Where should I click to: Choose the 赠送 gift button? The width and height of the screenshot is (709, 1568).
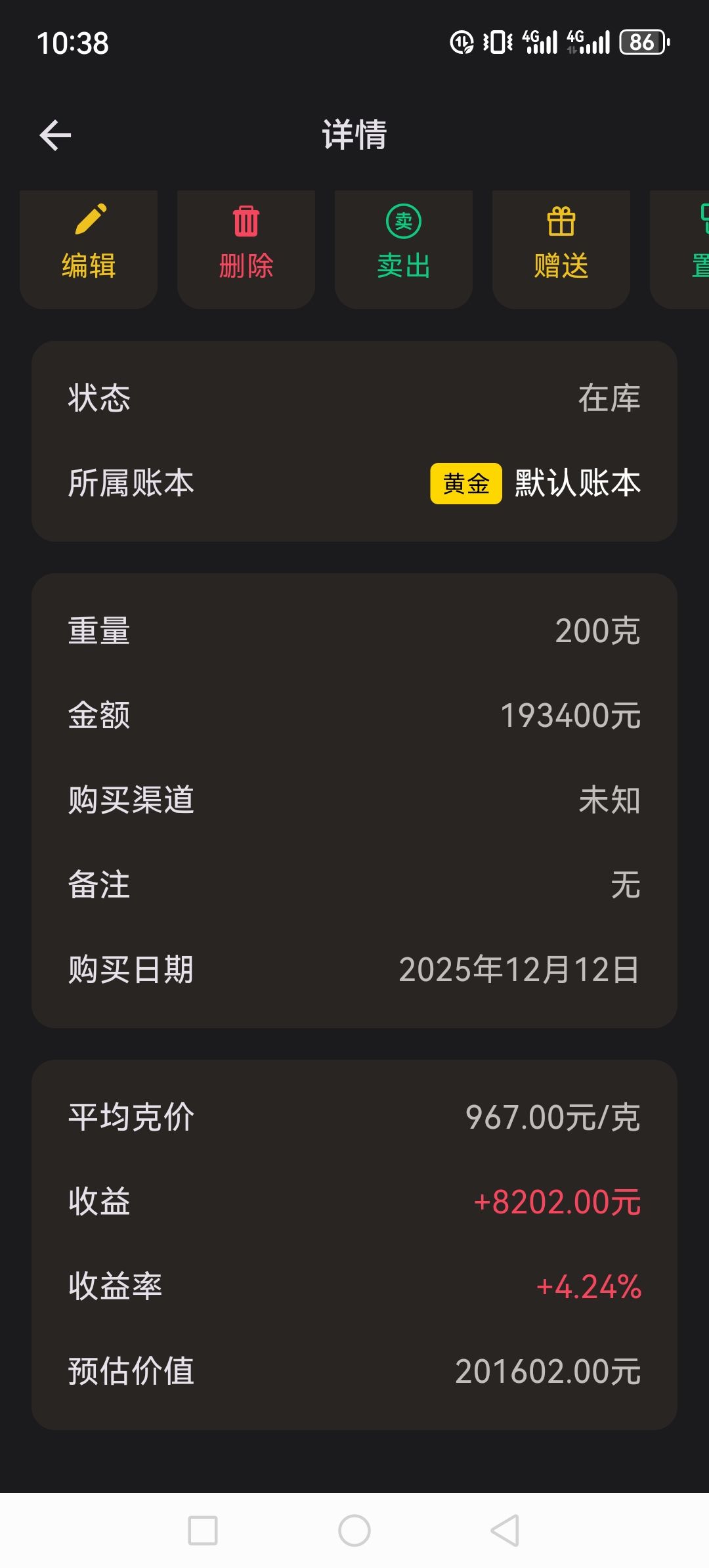point(561,249)
